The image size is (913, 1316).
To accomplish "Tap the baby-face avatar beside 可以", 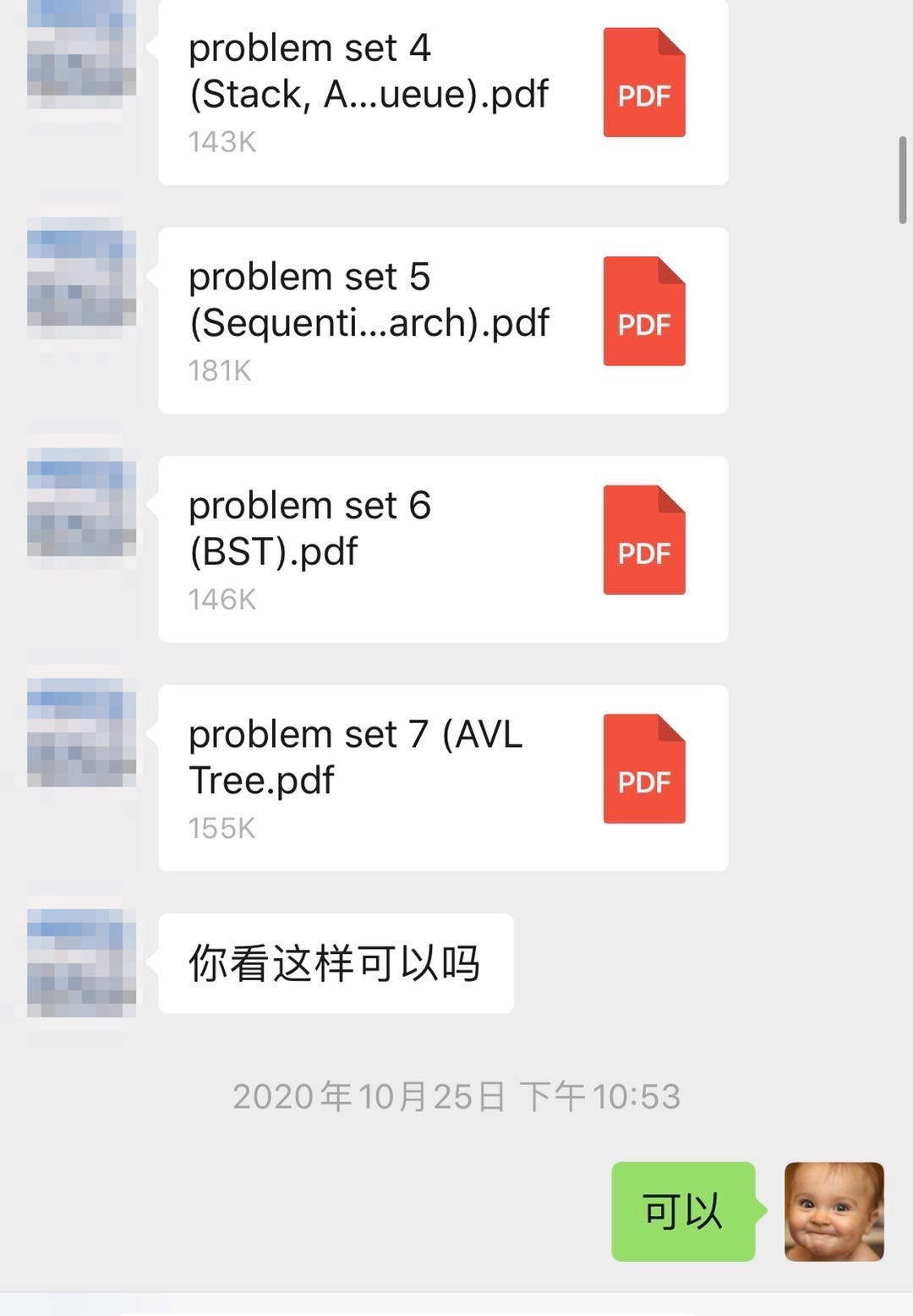I will pos(834,1211).
